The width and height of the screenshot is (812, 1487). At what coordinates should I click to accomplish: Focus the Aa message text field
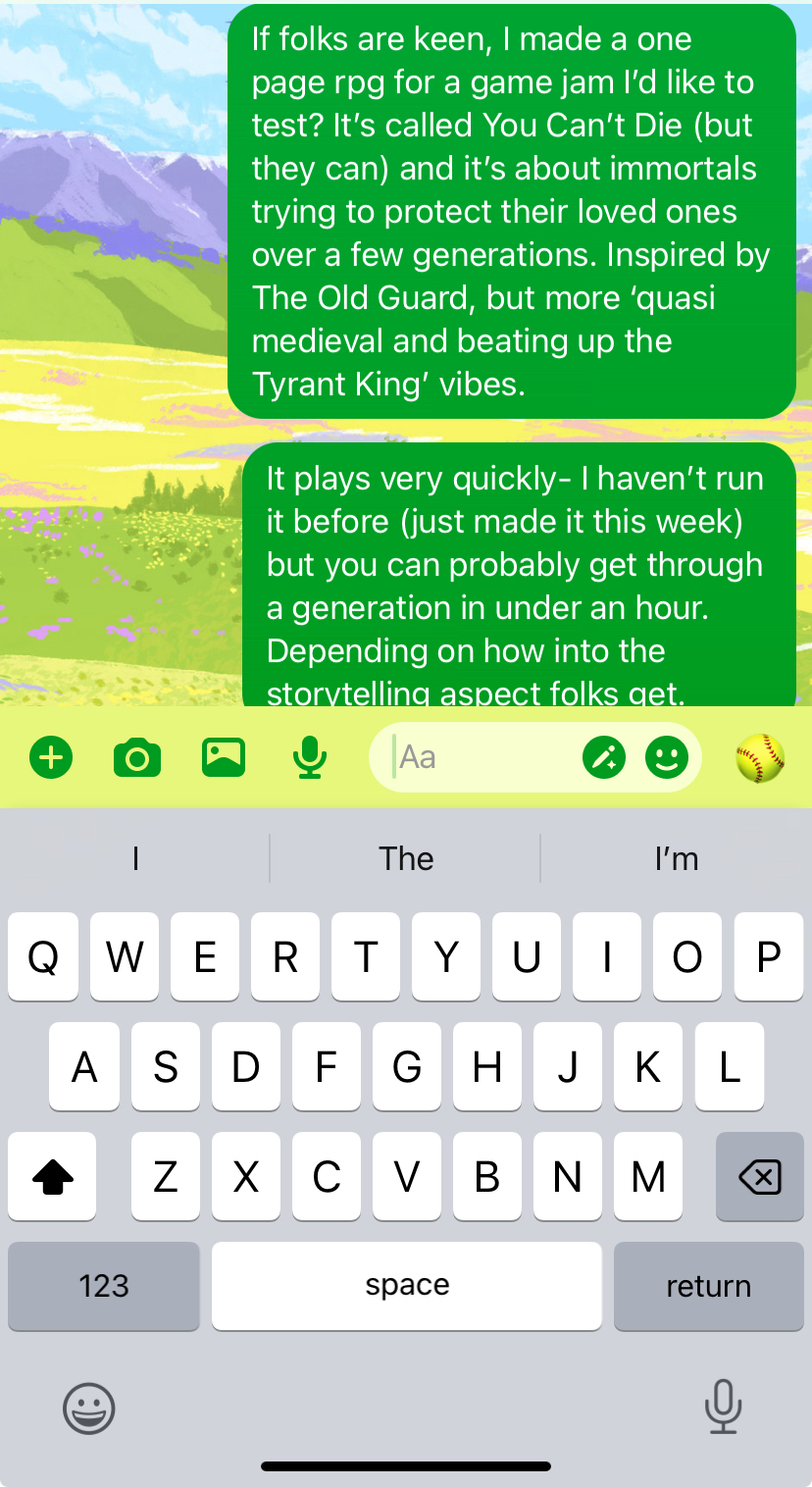coord(481,757)
